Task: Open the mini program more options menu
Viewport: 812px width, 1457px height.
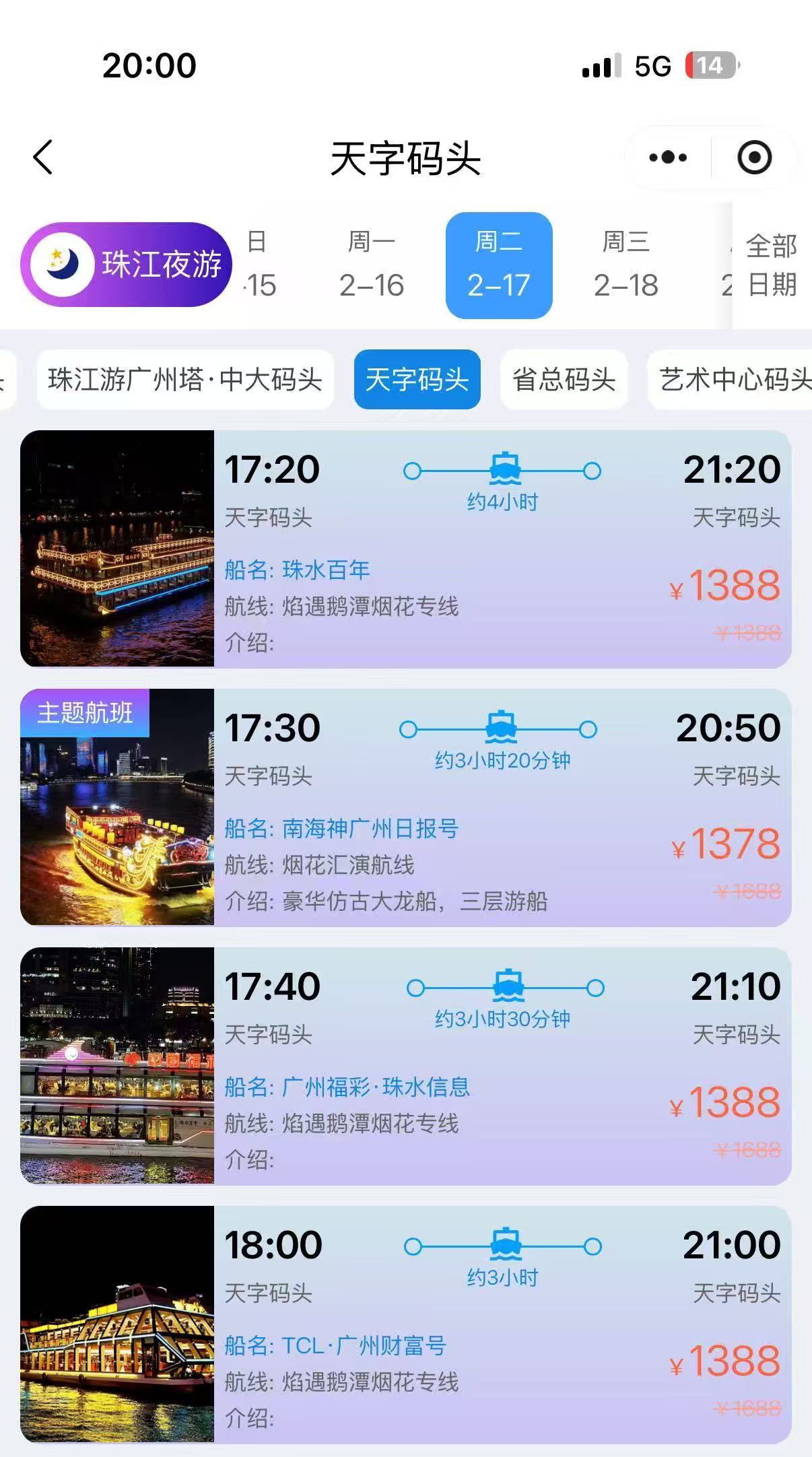Action: coord(667,158)
